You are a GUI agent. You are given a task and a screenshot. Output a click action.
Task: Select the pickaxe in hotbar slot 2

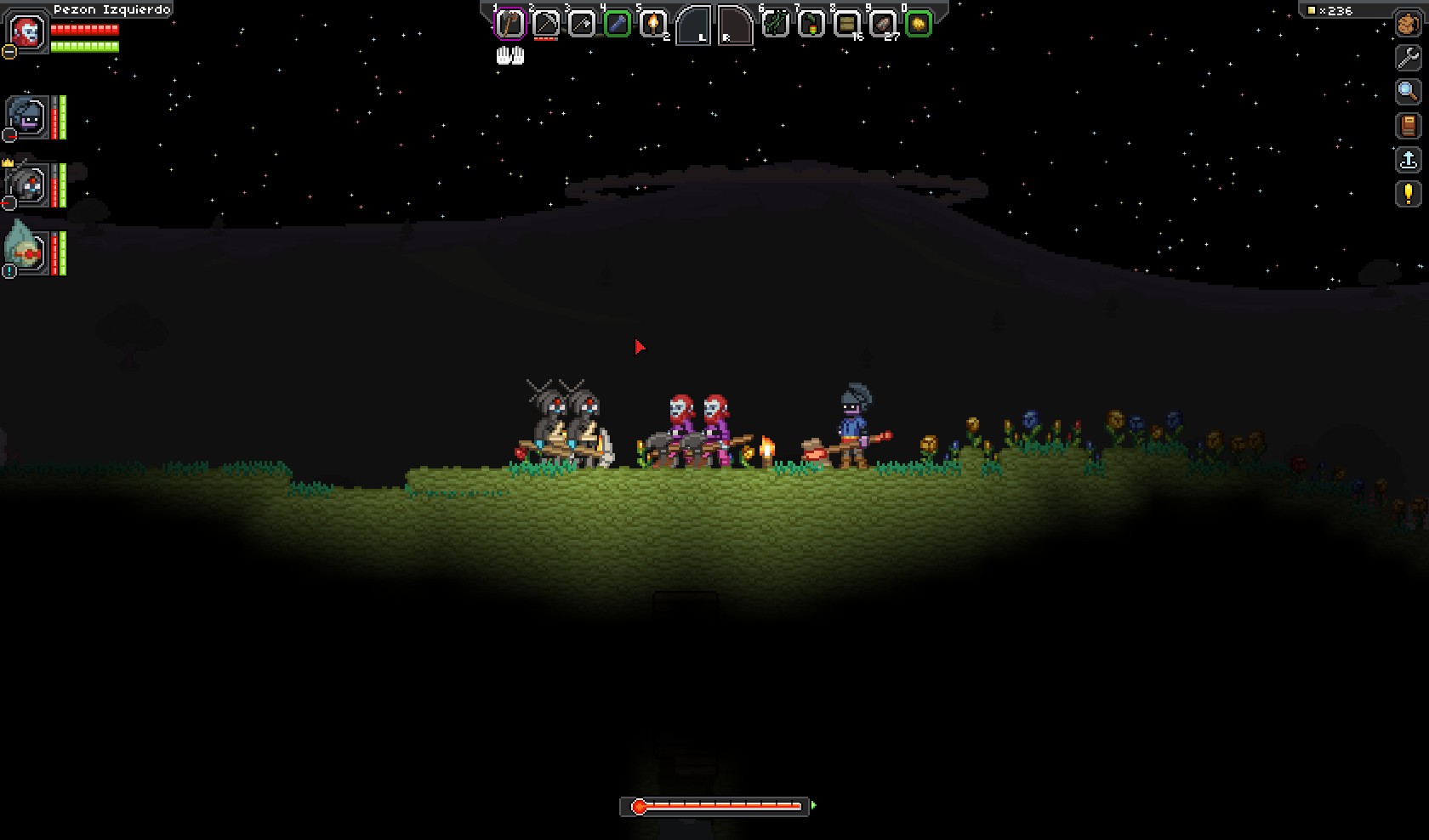(546, 24)
